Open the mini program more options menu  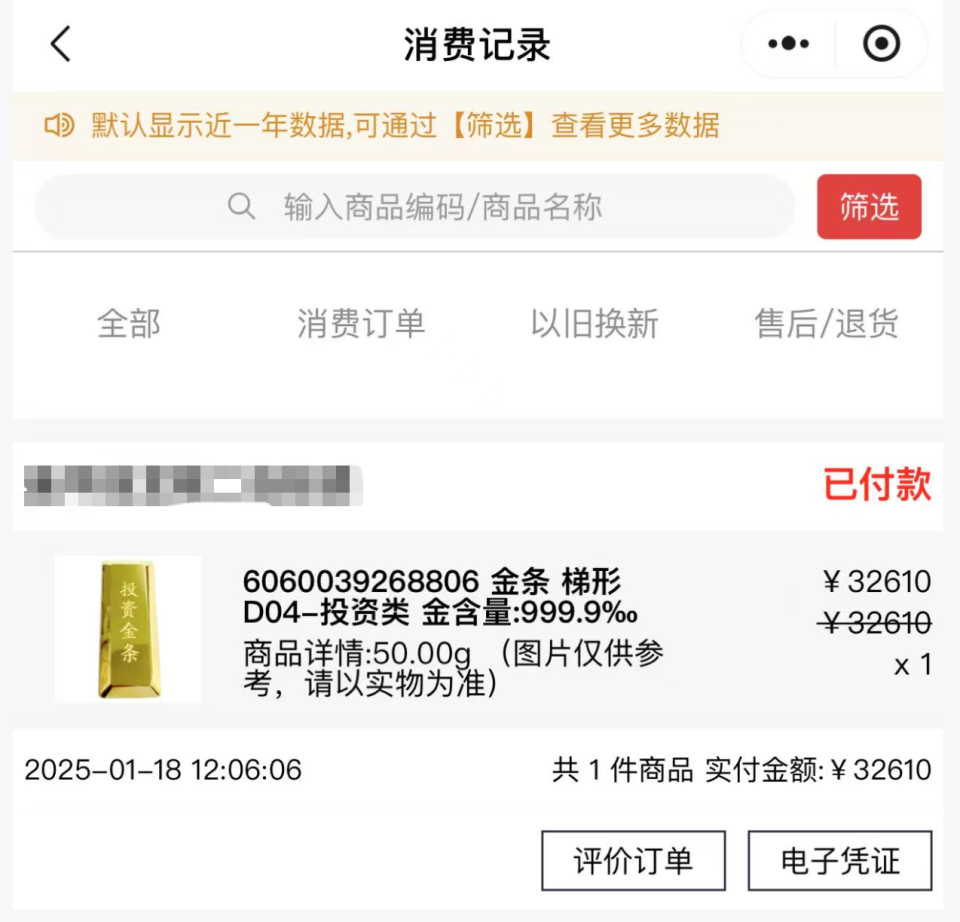pos(788,45)
